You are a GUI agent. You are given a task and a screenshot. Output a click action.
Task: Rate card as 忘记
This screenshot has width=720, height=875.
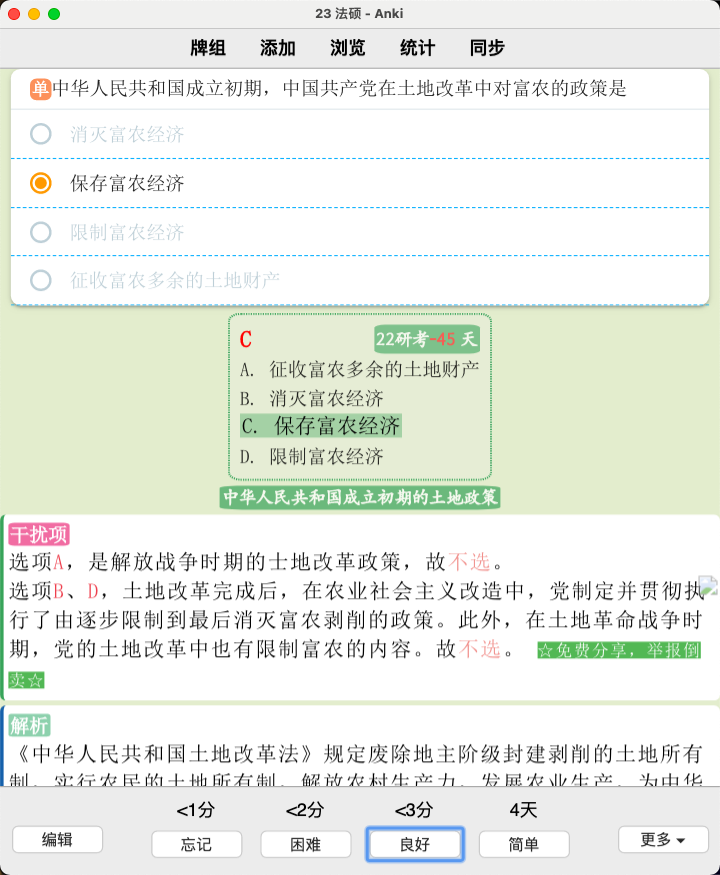pyautogui.click(x=196, y=844)
